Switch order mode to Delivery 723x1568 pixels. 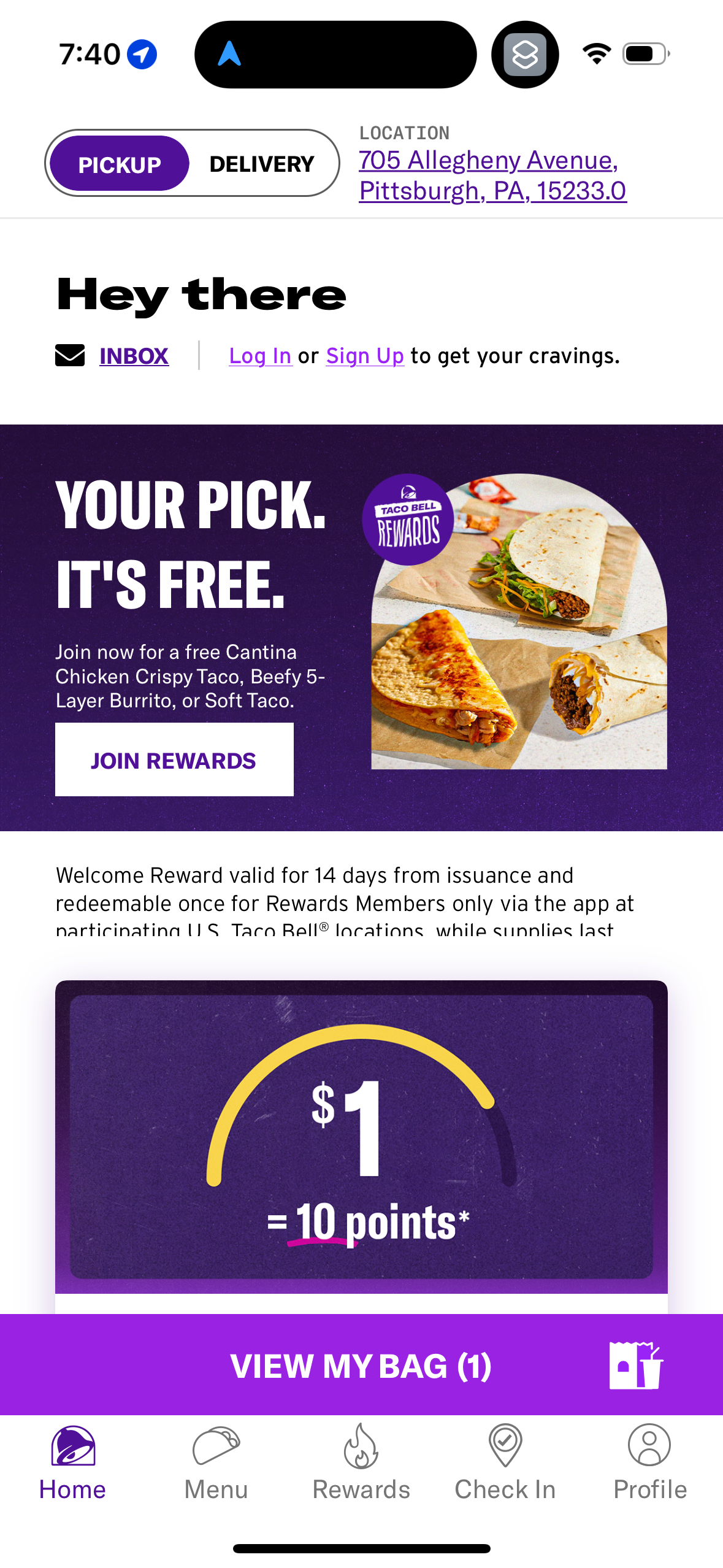pos(261,163)
